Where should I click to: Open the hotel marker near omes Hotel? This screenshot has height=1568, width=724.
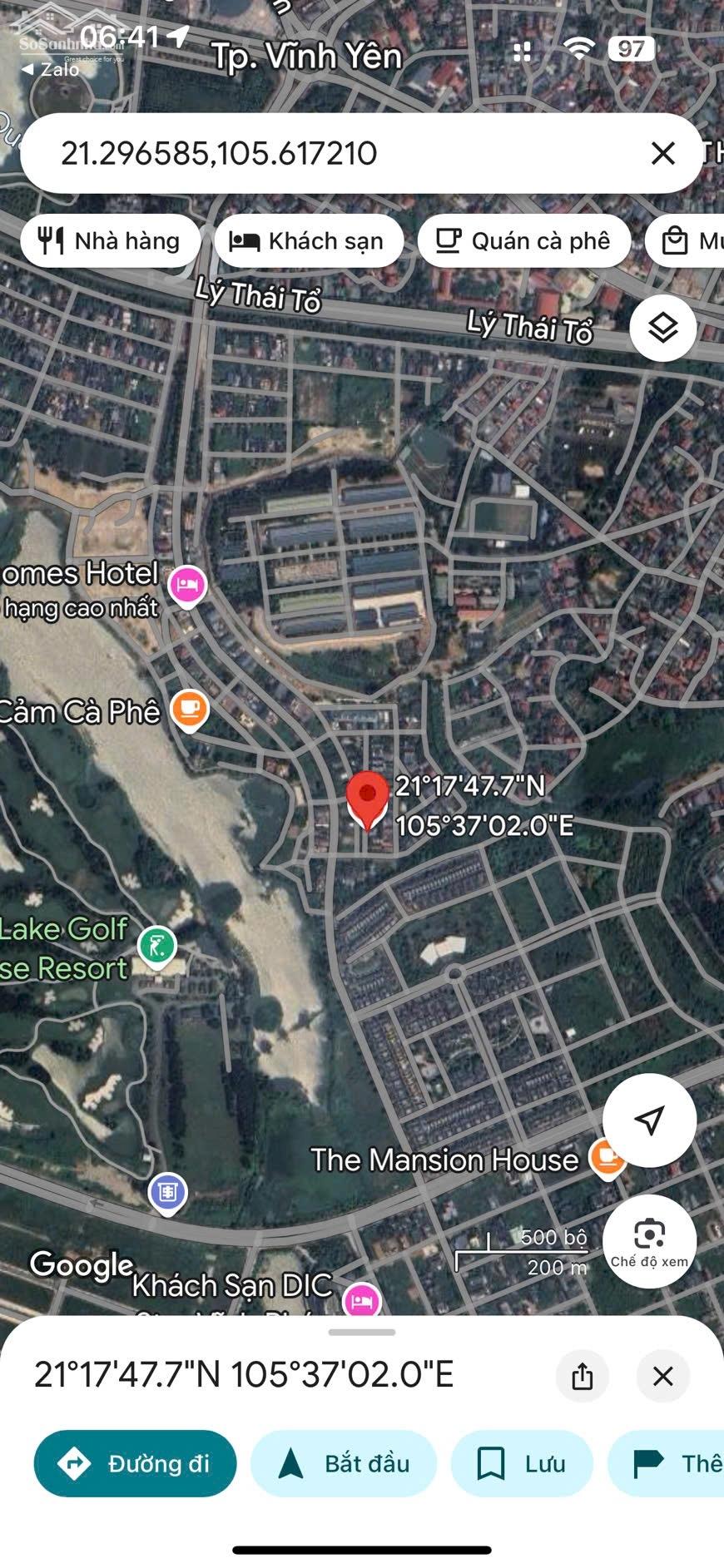187,586
